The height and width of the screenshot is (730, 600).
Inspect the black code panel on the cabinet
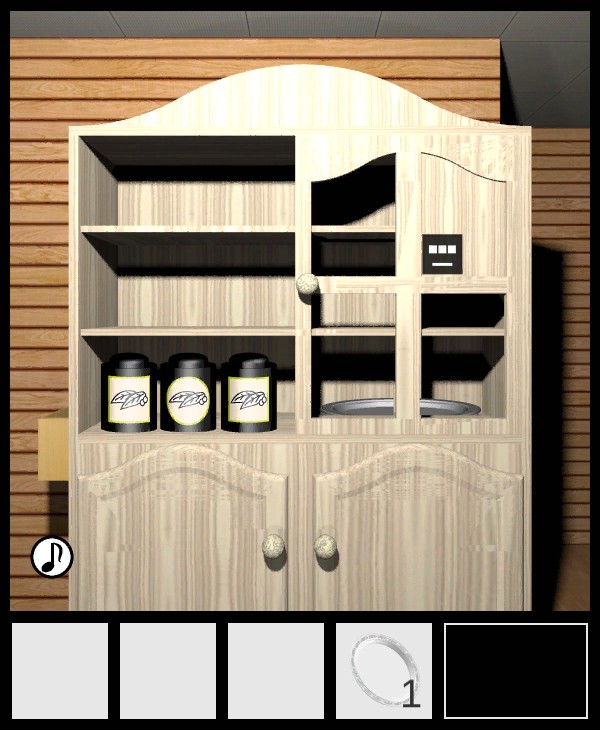tap(441, 252)
